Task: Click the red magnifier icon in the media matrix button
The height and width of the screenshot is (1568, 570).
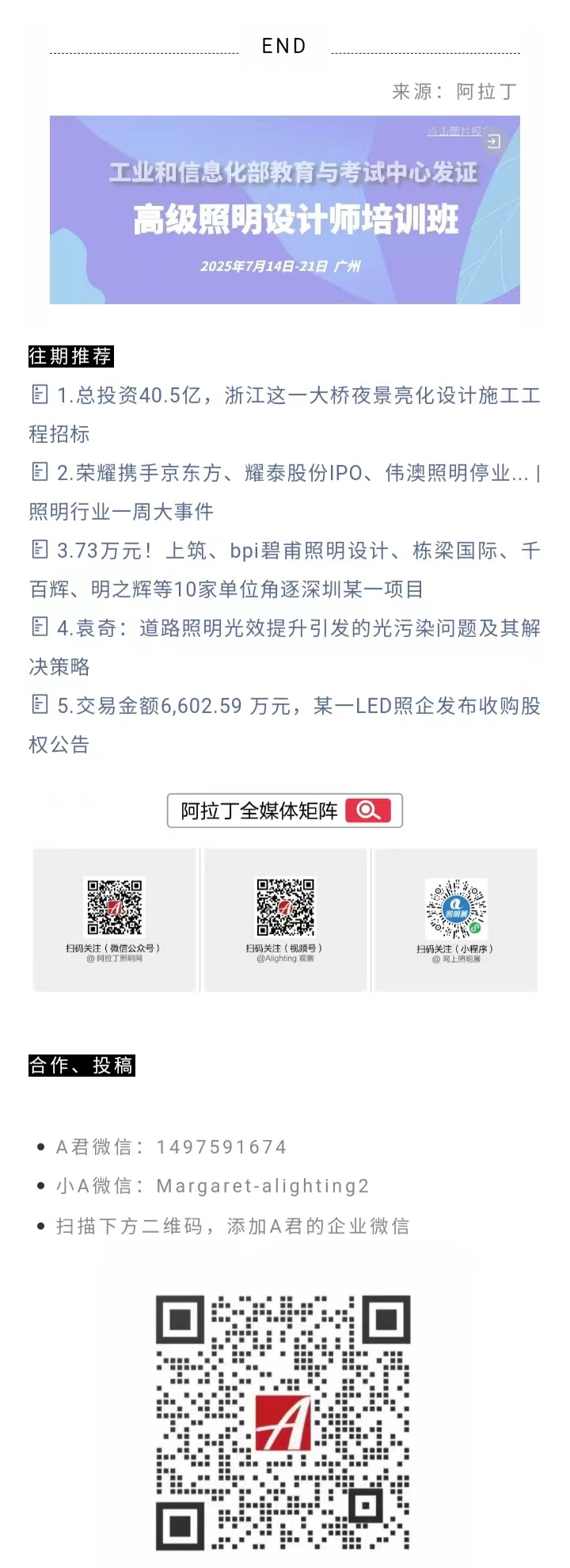Action: (x=367, y=810)
